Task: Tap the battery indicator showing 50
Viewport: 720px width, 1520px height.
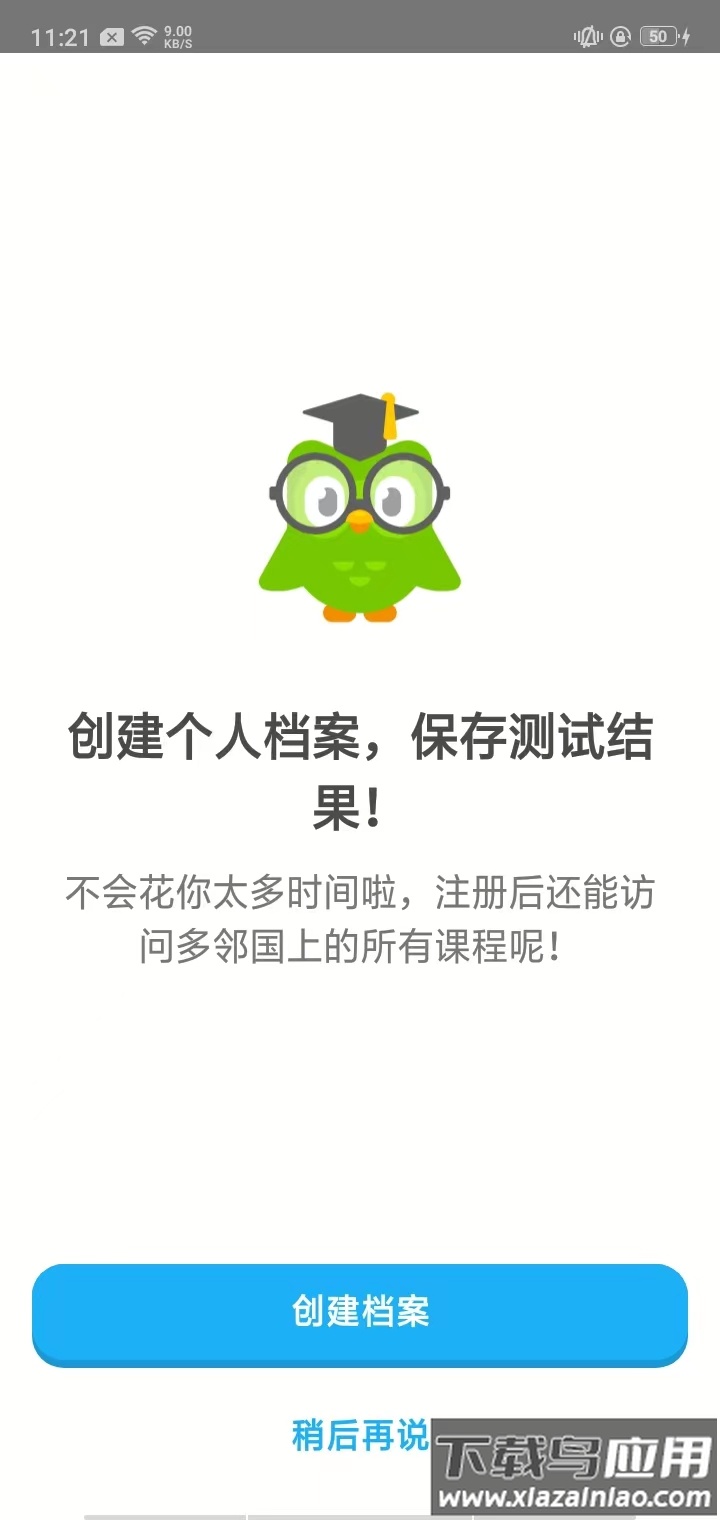Action: point(657,36)
